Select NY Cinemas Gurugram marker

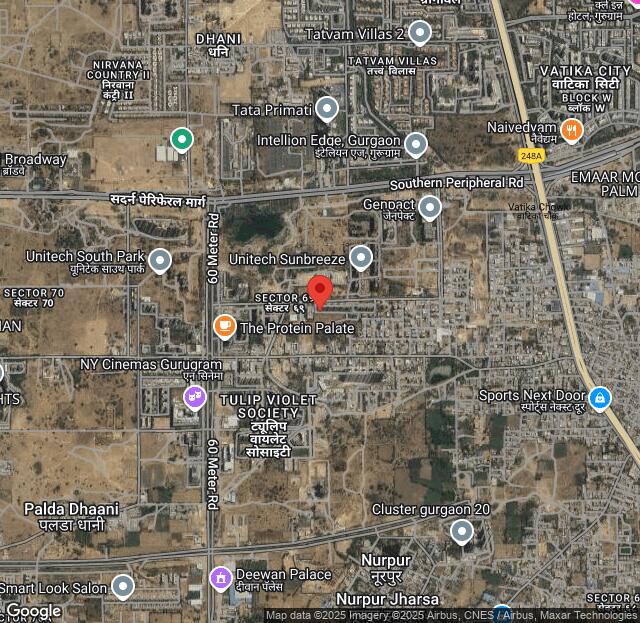click(x=194, y=398)
